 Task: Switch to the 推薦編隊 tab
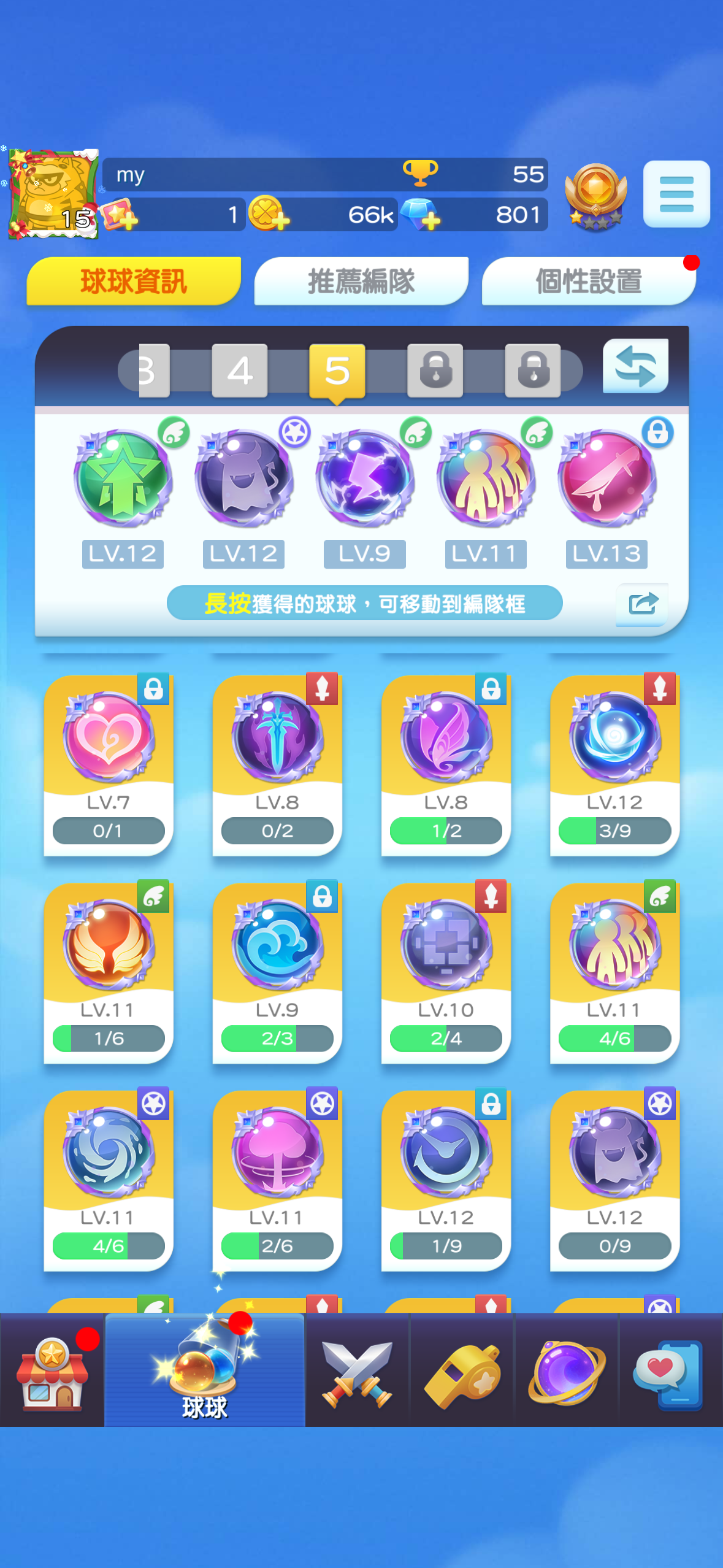tap(361, 281)
